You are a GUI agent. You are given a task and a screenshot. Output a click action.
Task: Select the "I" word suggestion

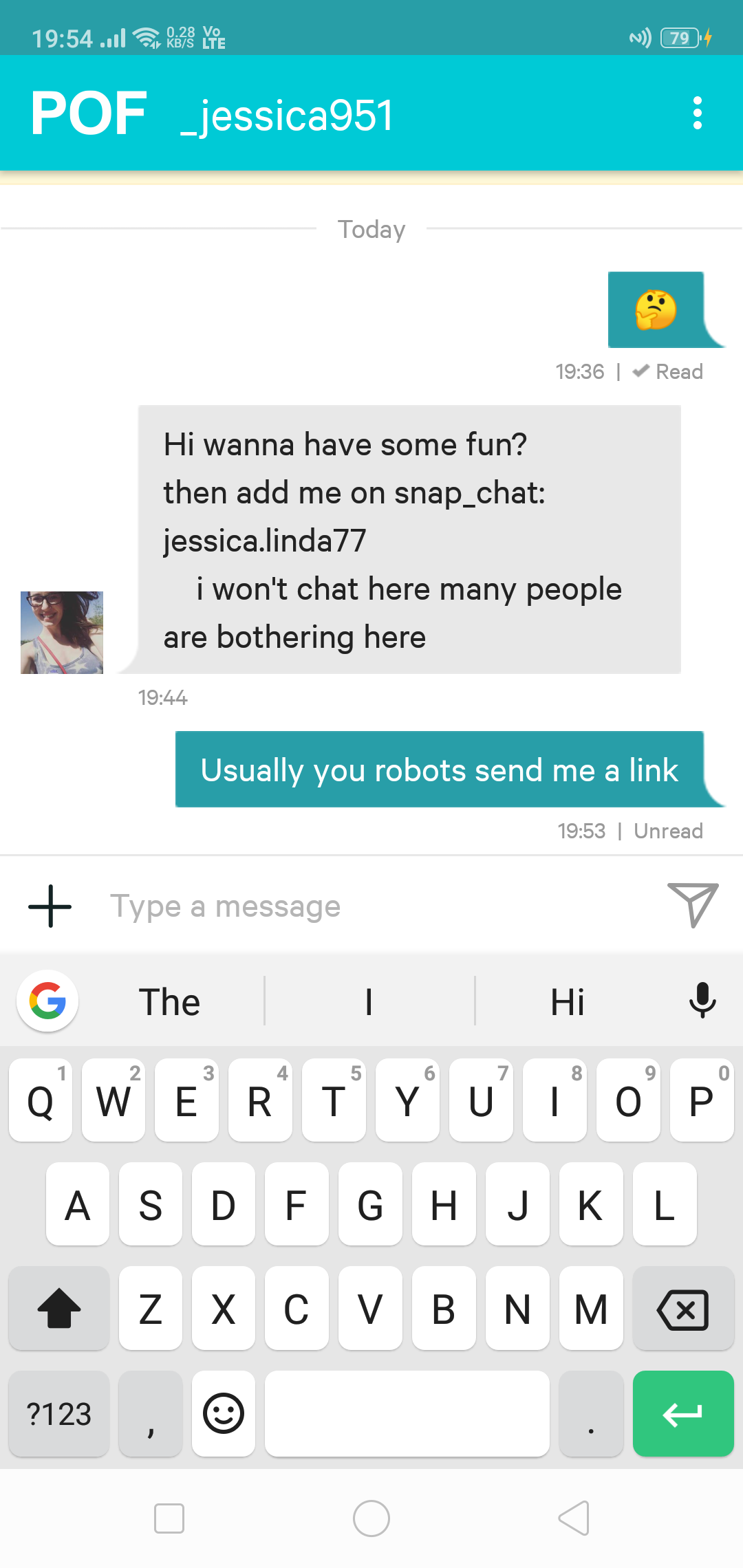(x=369, y=1001)
